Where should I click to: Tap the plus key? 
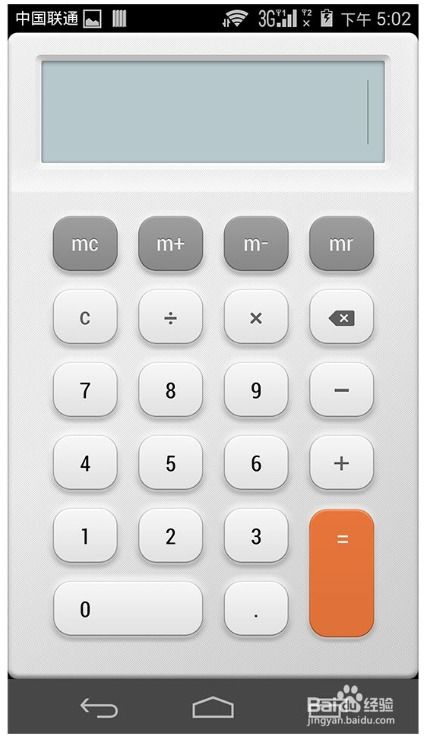341,463
